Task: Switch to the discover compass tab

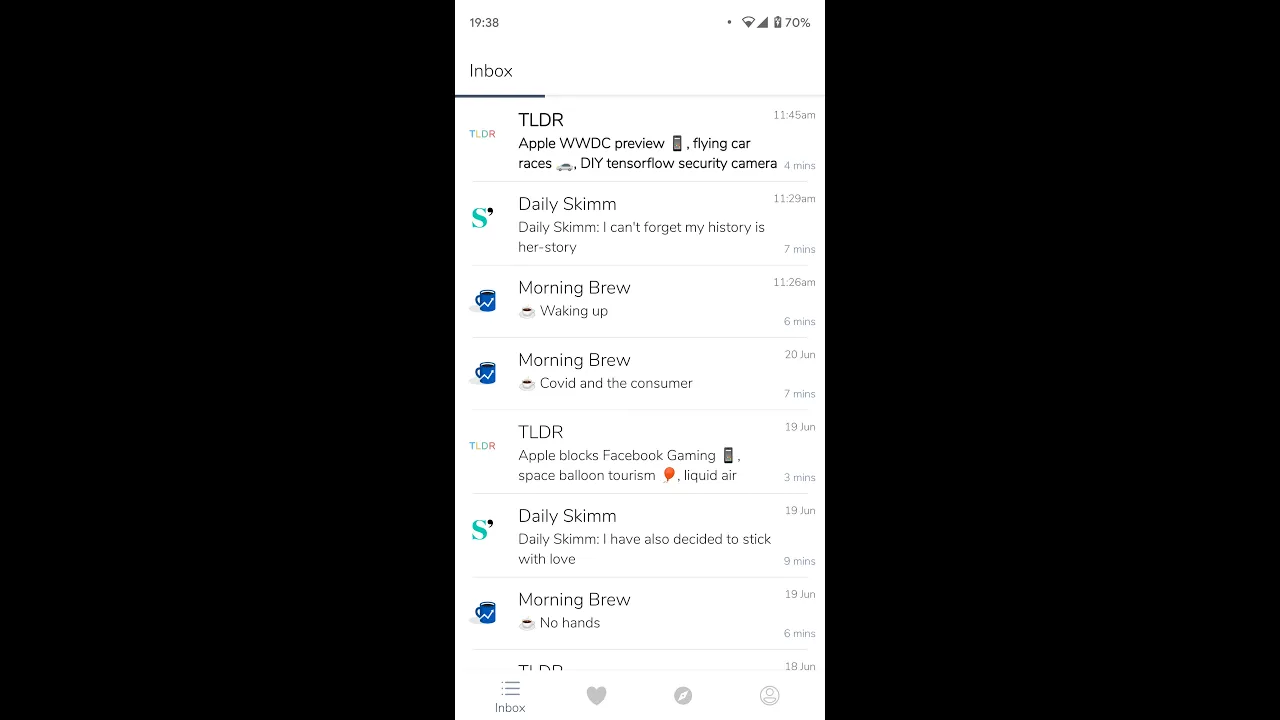Action: tap(683, 696)
